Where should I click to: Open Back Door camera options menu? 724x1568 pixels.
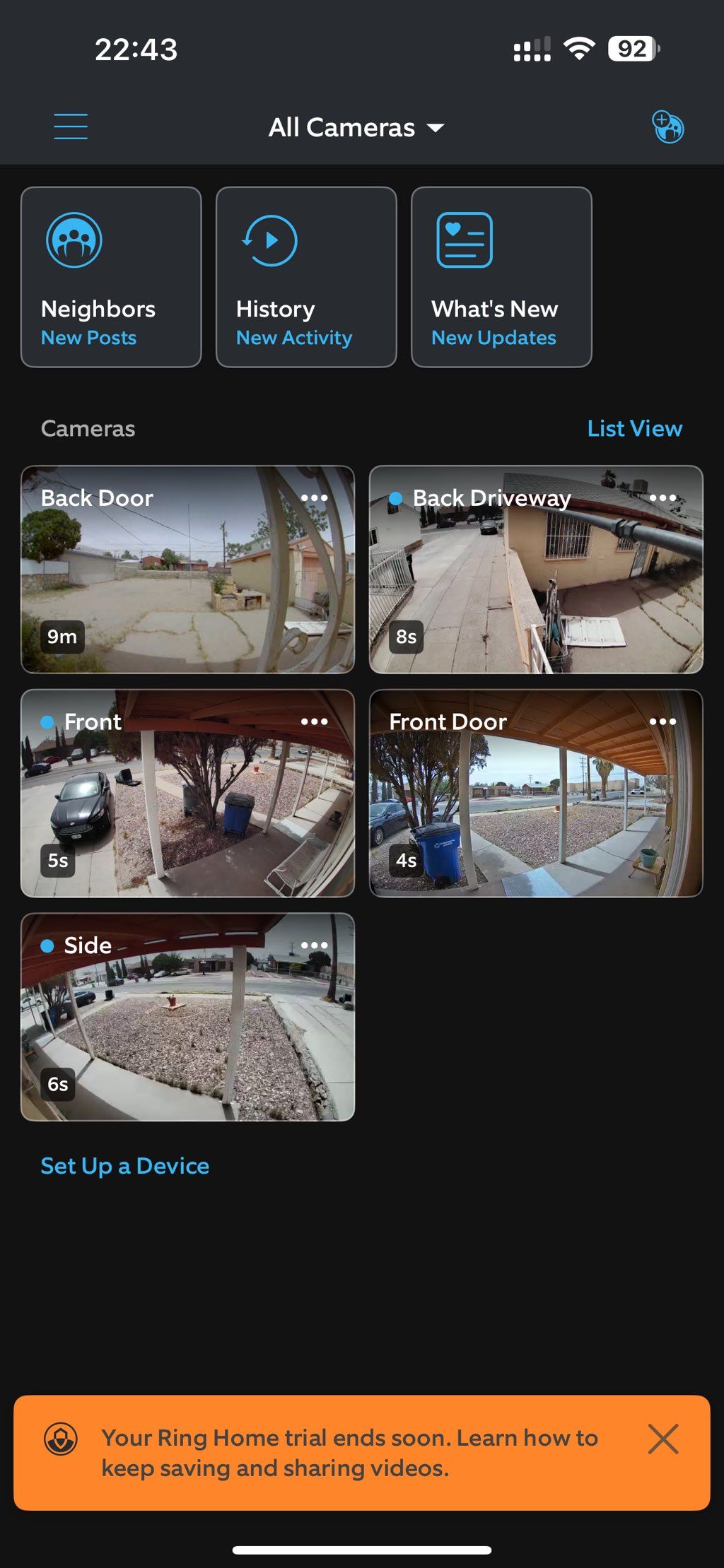click(x=314, y=498)
